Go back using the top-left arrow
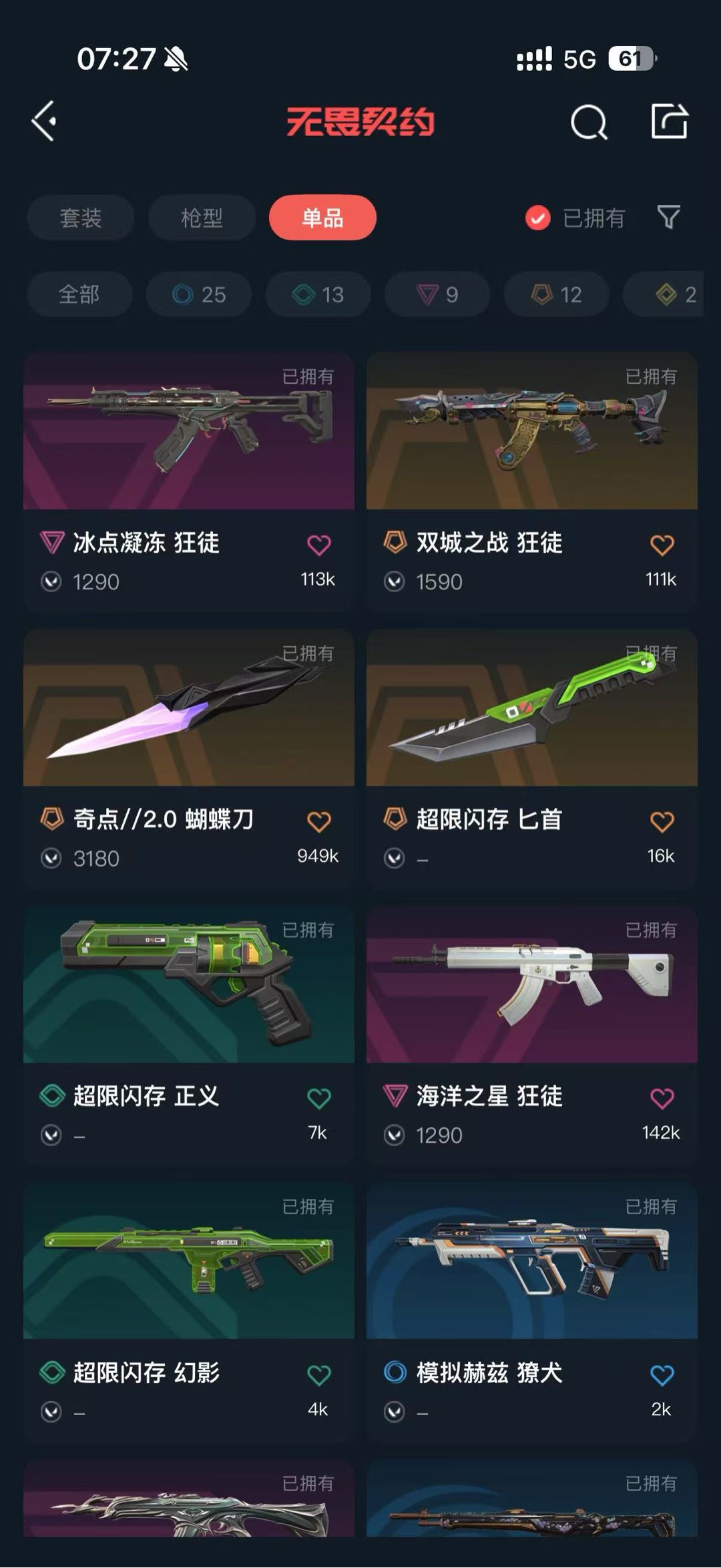Screen dimensions: 721x1568 click(x=45, y=121)
